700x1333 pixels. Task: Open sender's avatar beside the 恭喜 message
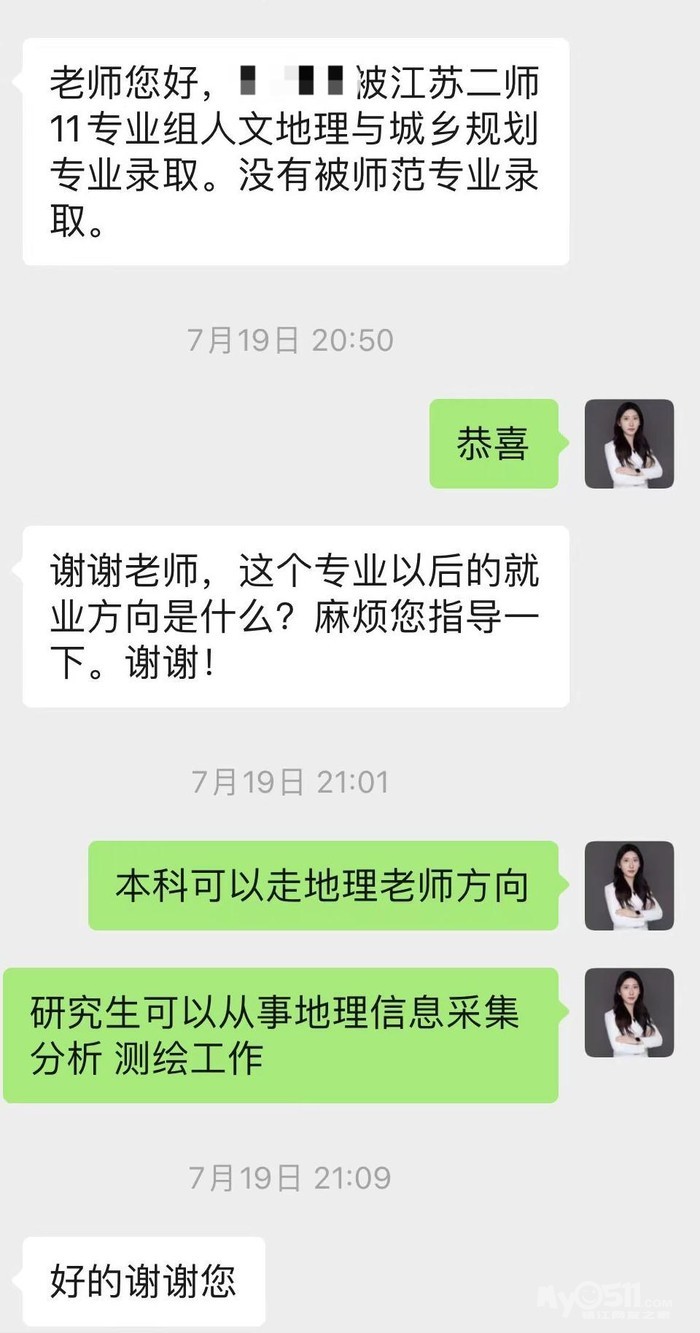click(x=629, y=444)
